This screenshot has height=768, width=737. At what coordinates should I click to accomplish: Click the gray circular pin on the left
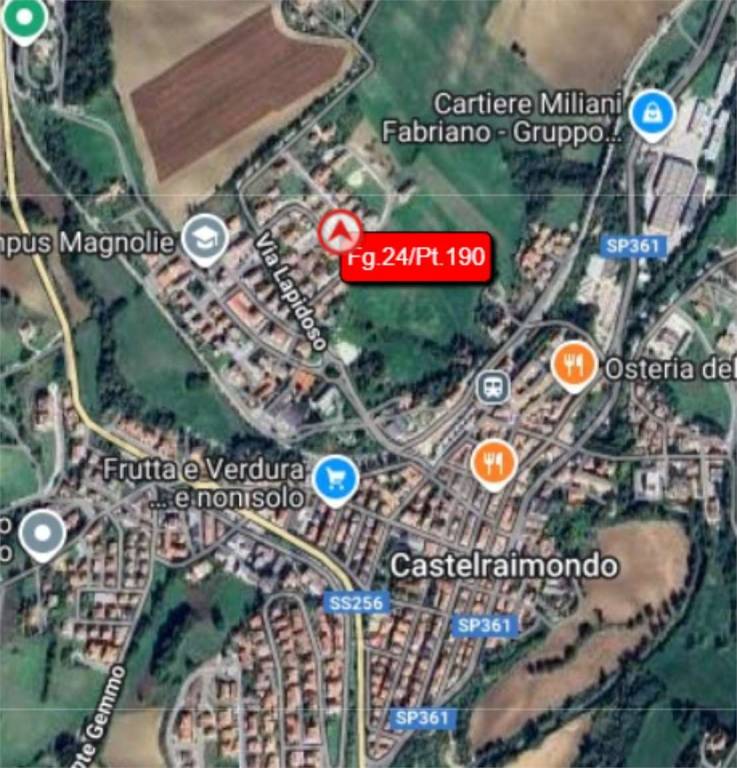click(42, 533)
